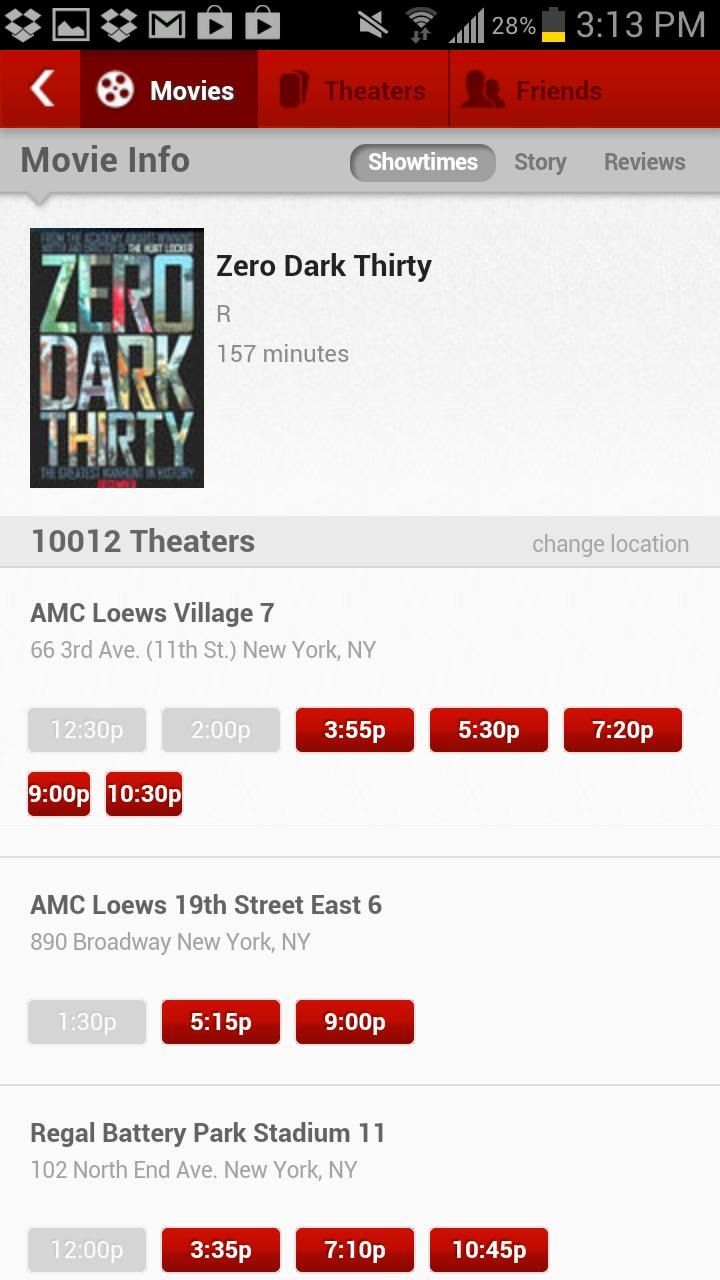Tap the greyed-out 12:30p showtime
The height and width of the screenshot is (1280, 720).
[86, 729]
